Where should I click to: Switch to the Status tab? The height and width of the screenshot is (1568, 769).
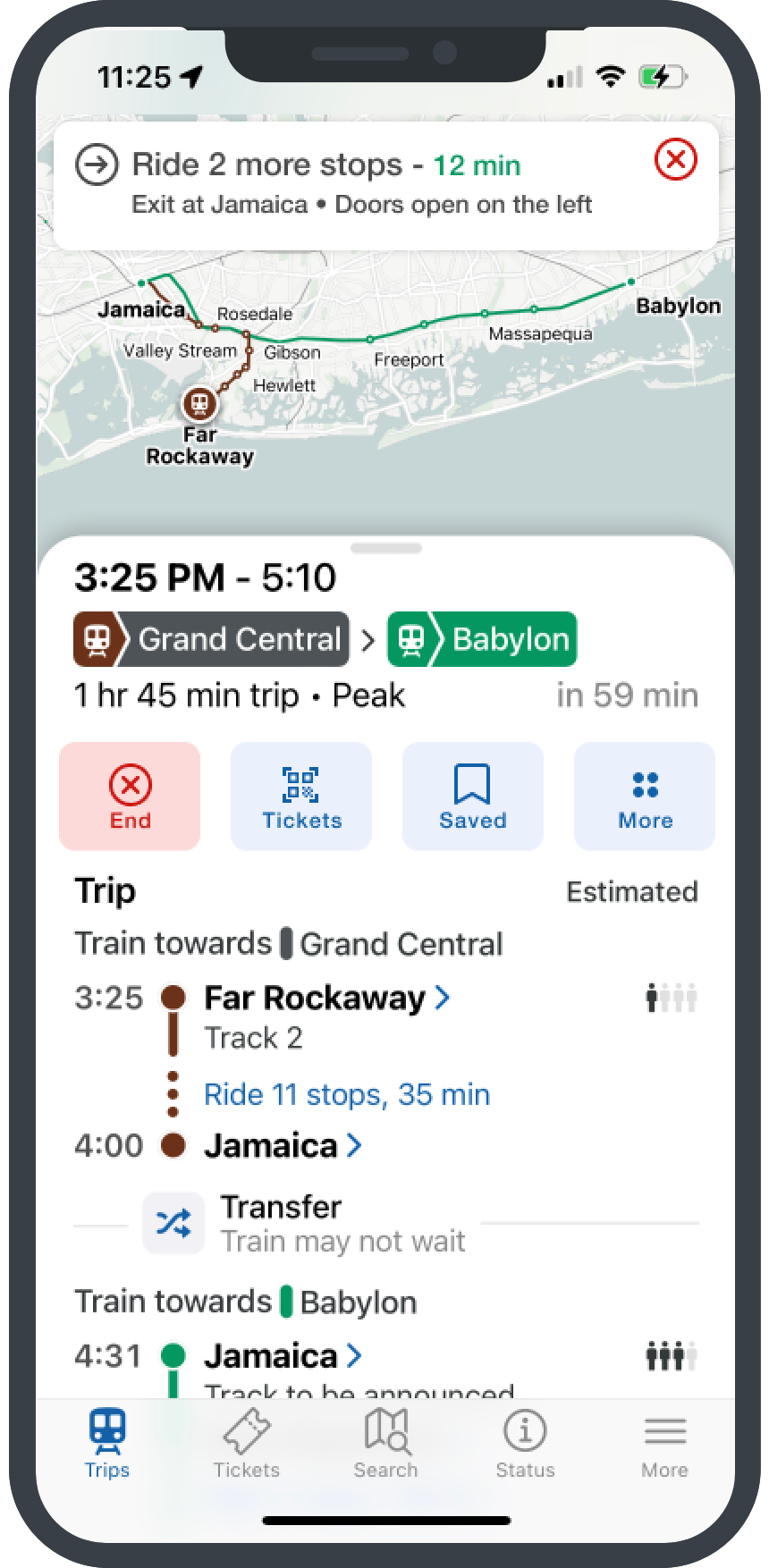coord(525,1443)
